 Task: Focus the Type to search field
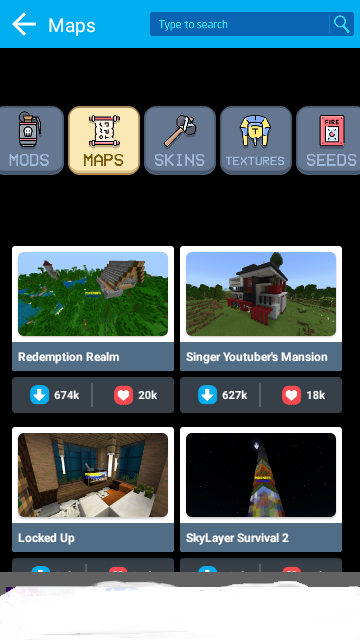click(240, 24)
